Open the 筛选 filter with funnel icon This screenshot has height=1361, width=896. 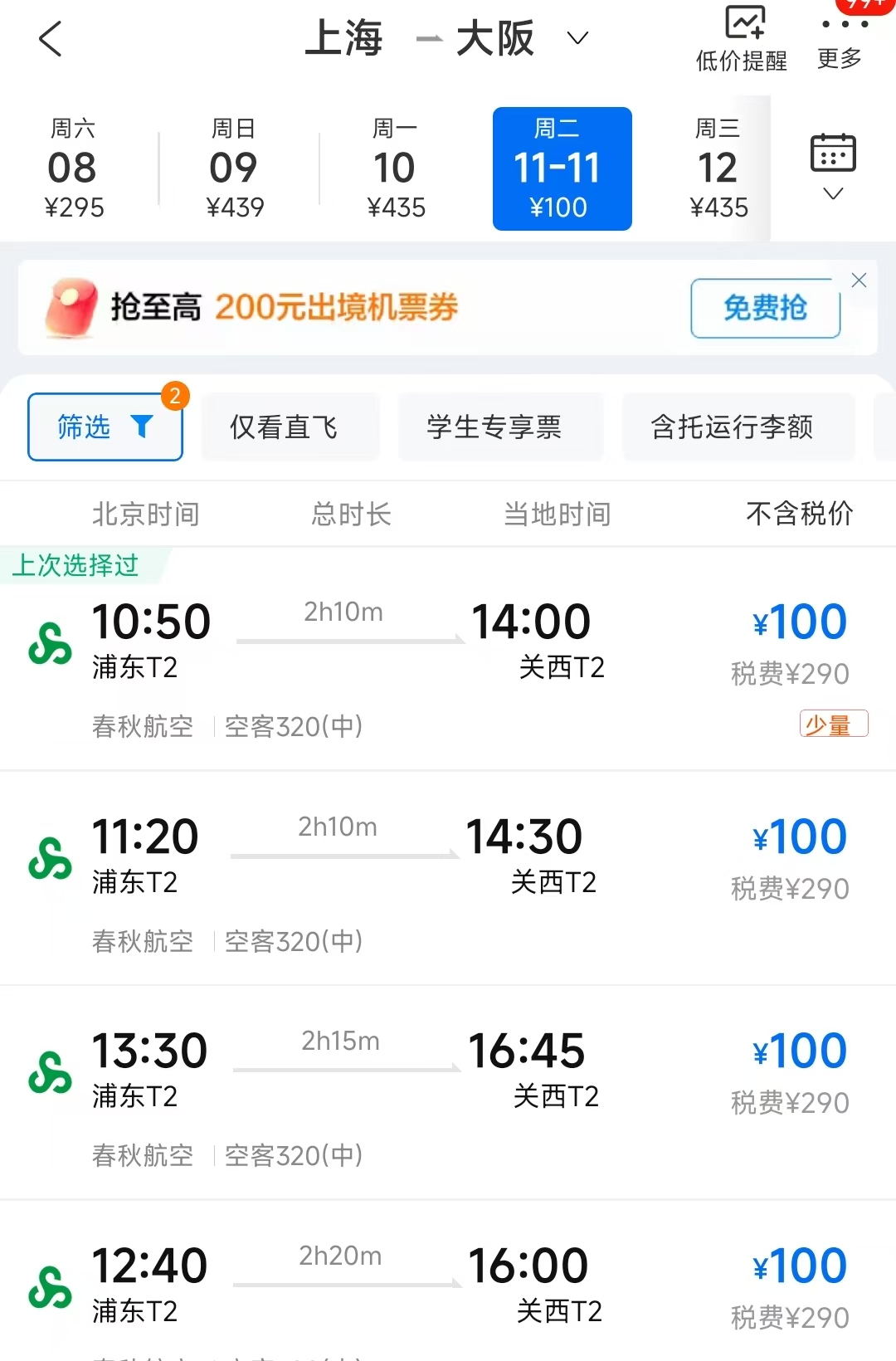105,427
